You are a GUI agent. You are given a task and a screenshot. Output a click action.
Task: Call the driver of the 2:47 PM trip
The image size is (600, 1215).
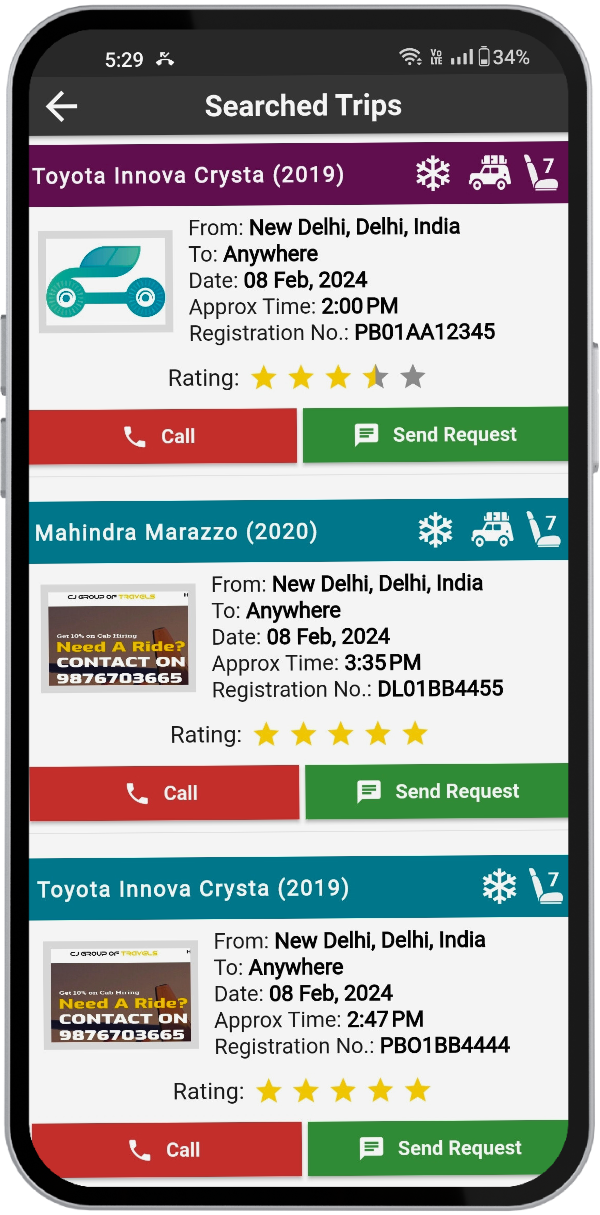(x=167, y=1149)
